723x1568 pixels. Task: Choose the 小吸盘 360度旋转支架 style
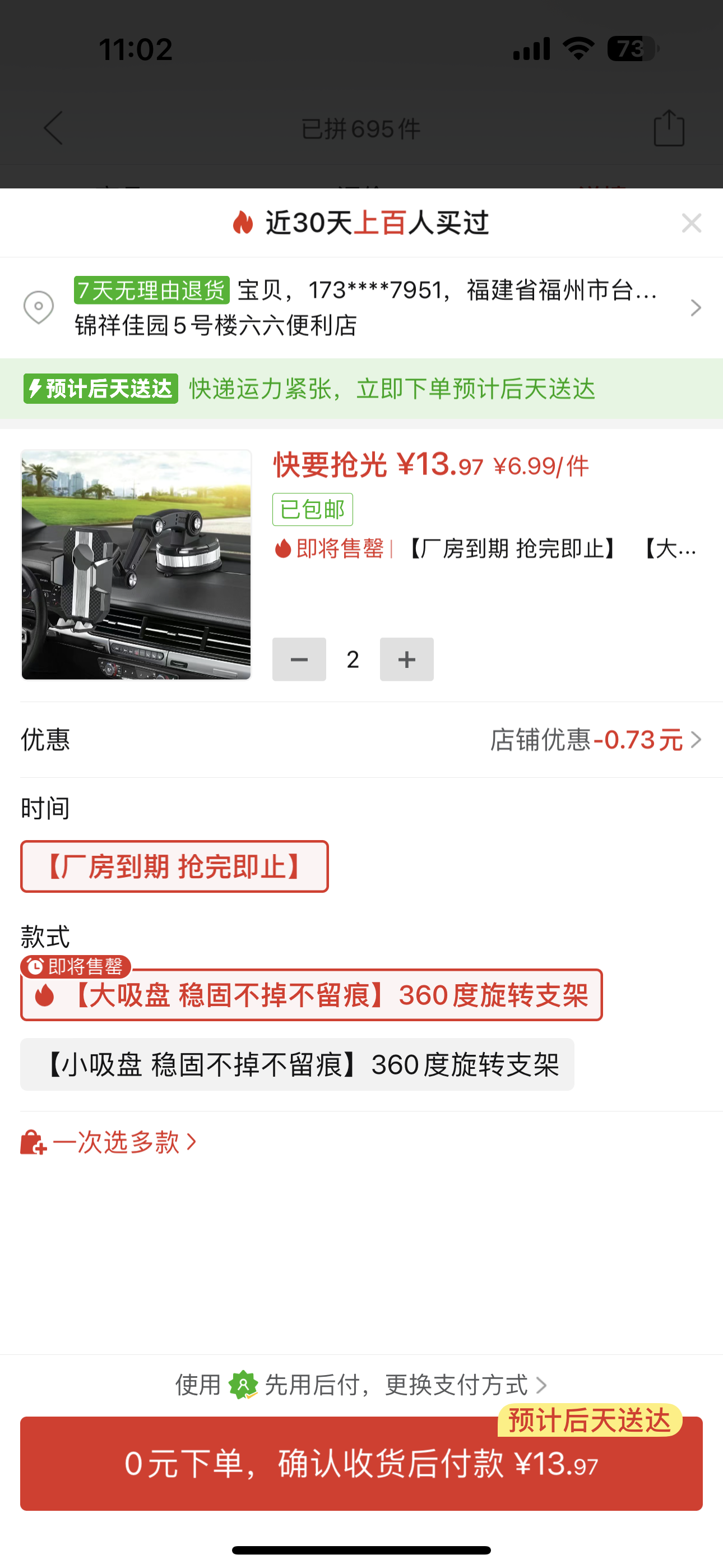297,1064
